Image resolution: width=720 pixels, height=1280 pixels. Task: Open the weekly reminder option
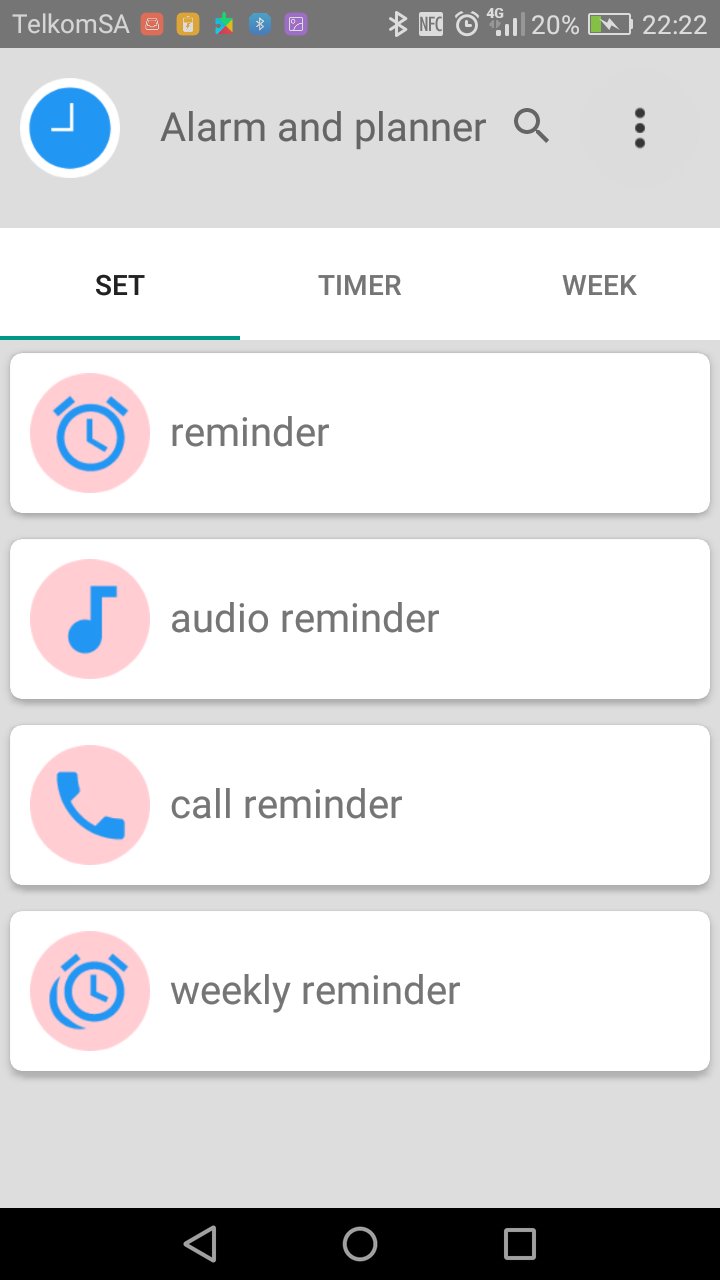pyautogui.click(x=359, y=990)
